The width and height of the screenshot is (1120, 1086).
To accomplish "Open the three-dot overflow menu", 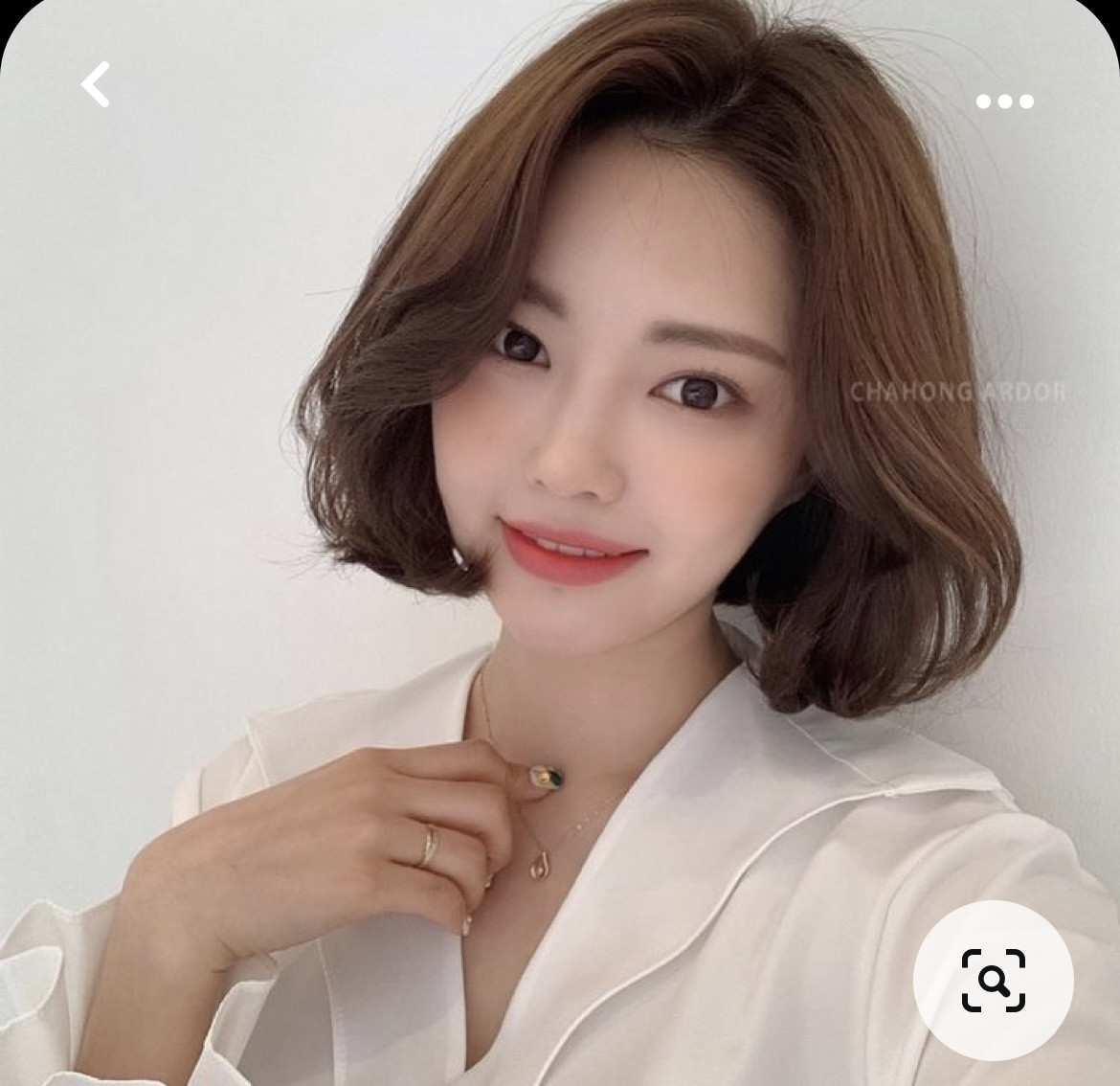I will (1004, 102).
